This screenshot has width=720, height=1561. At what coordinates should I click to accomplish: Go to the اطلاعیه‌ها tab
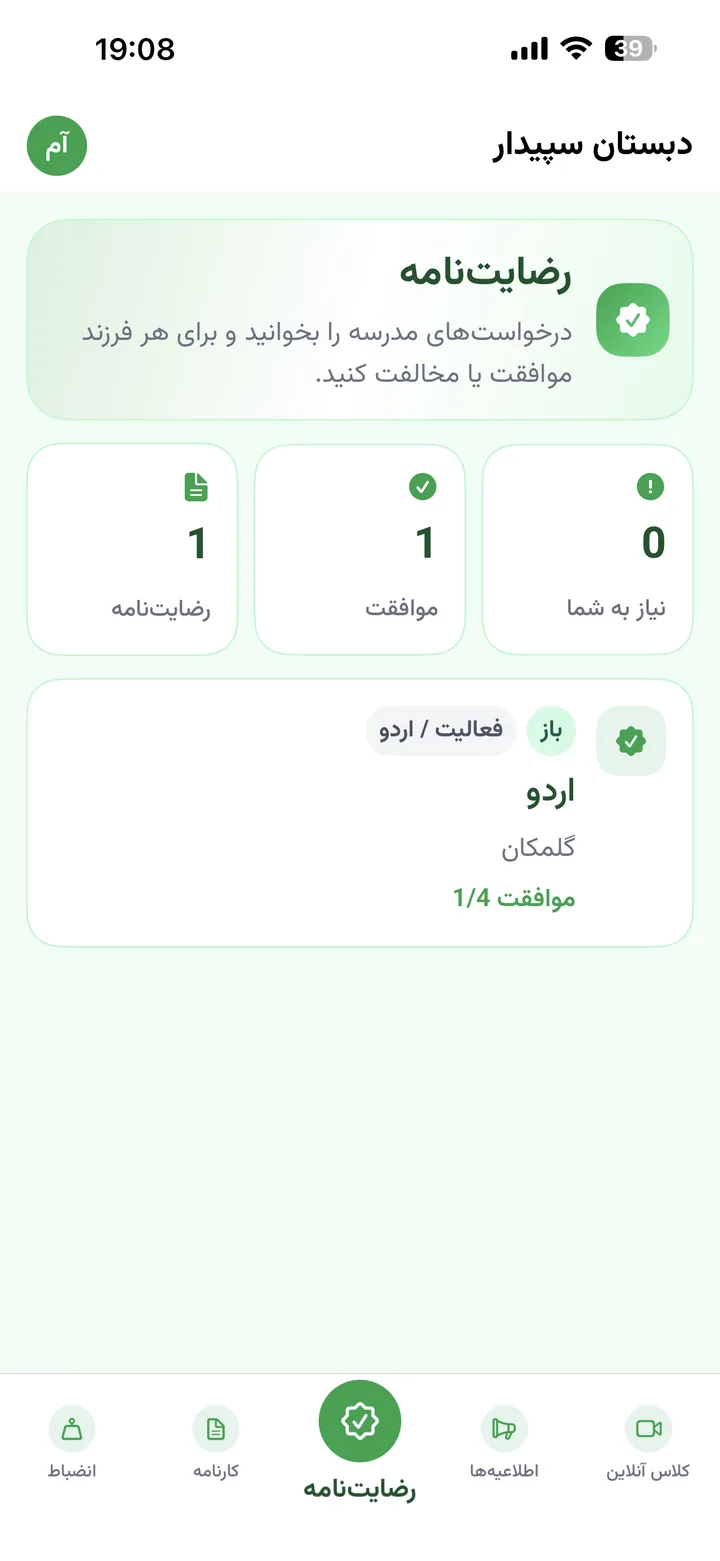[x=504, y=1443]
